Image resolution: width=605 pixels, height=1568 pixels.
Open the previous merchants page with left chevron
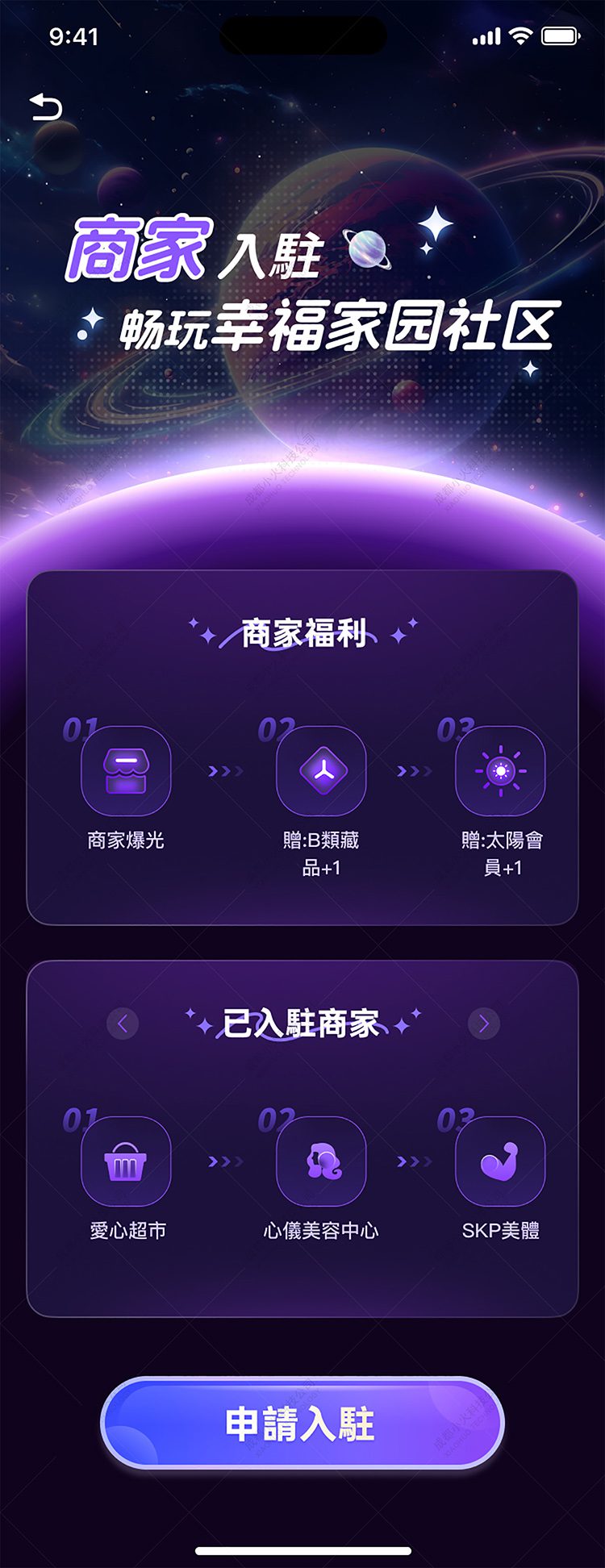pos(122,1022)
